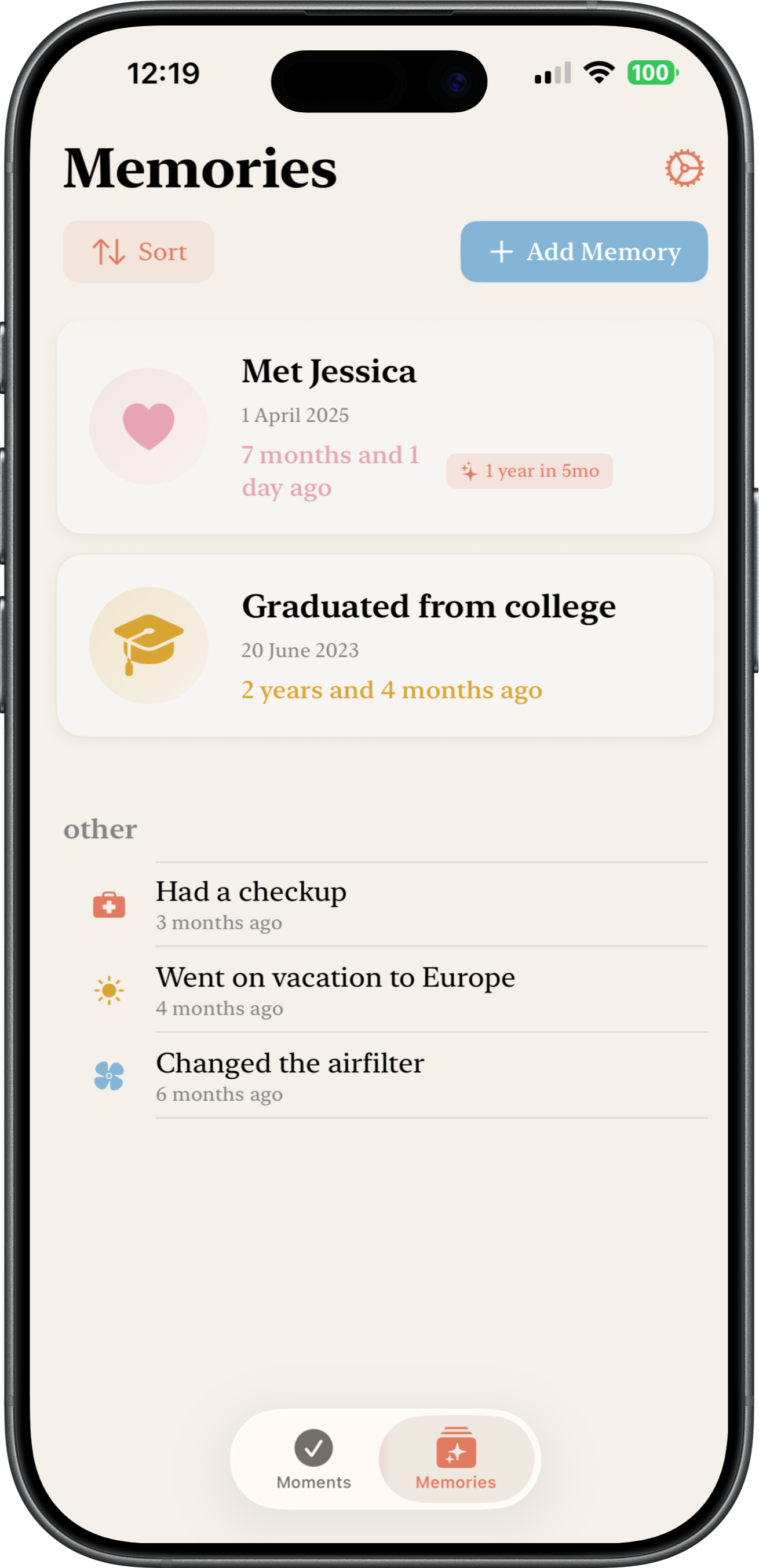Image resolution: width=759 pixels, height=1568 pixels.
Task: Open the settings gear icon
Action: [x=684, y=168]
